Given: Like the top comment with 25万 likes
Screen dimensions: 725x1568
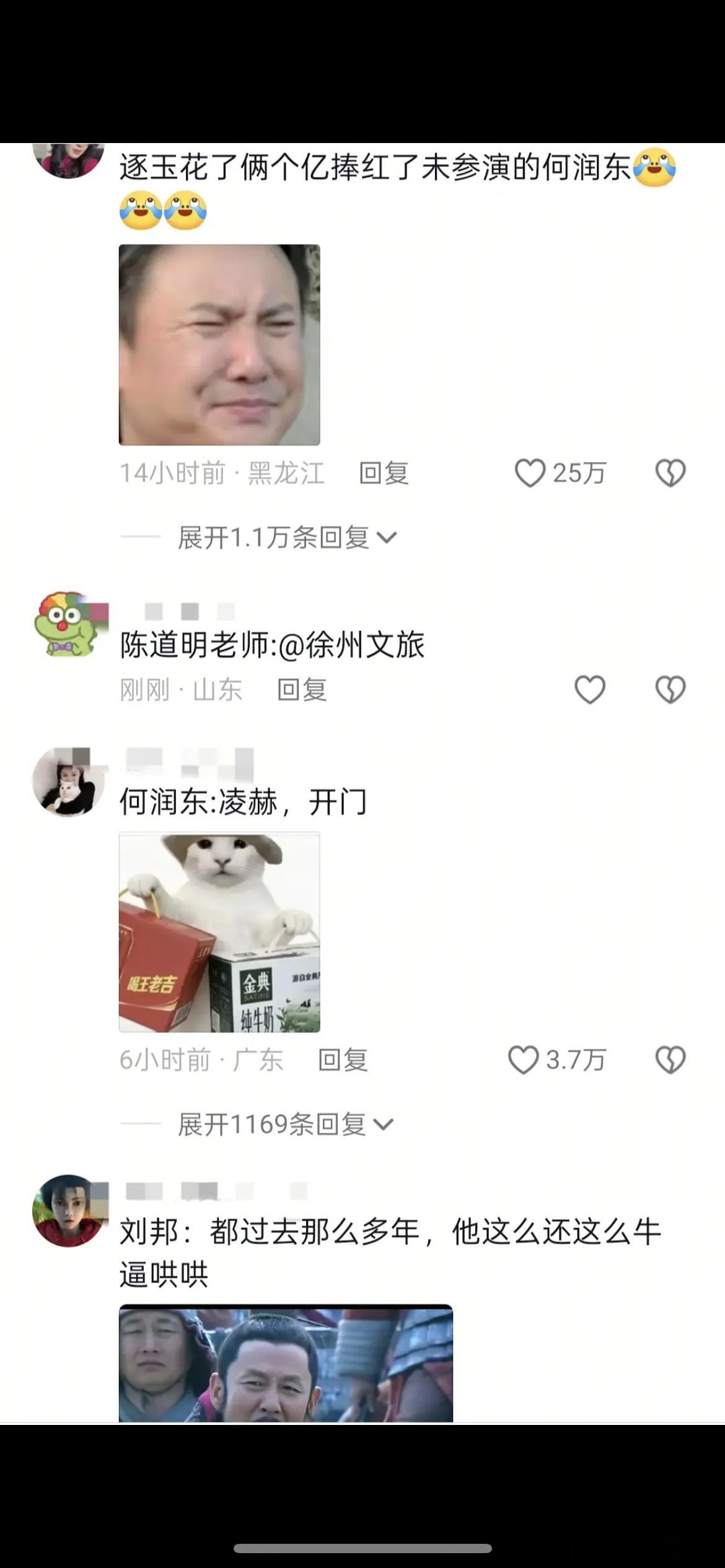Looking at the screenshot, I should coord(530,474).
